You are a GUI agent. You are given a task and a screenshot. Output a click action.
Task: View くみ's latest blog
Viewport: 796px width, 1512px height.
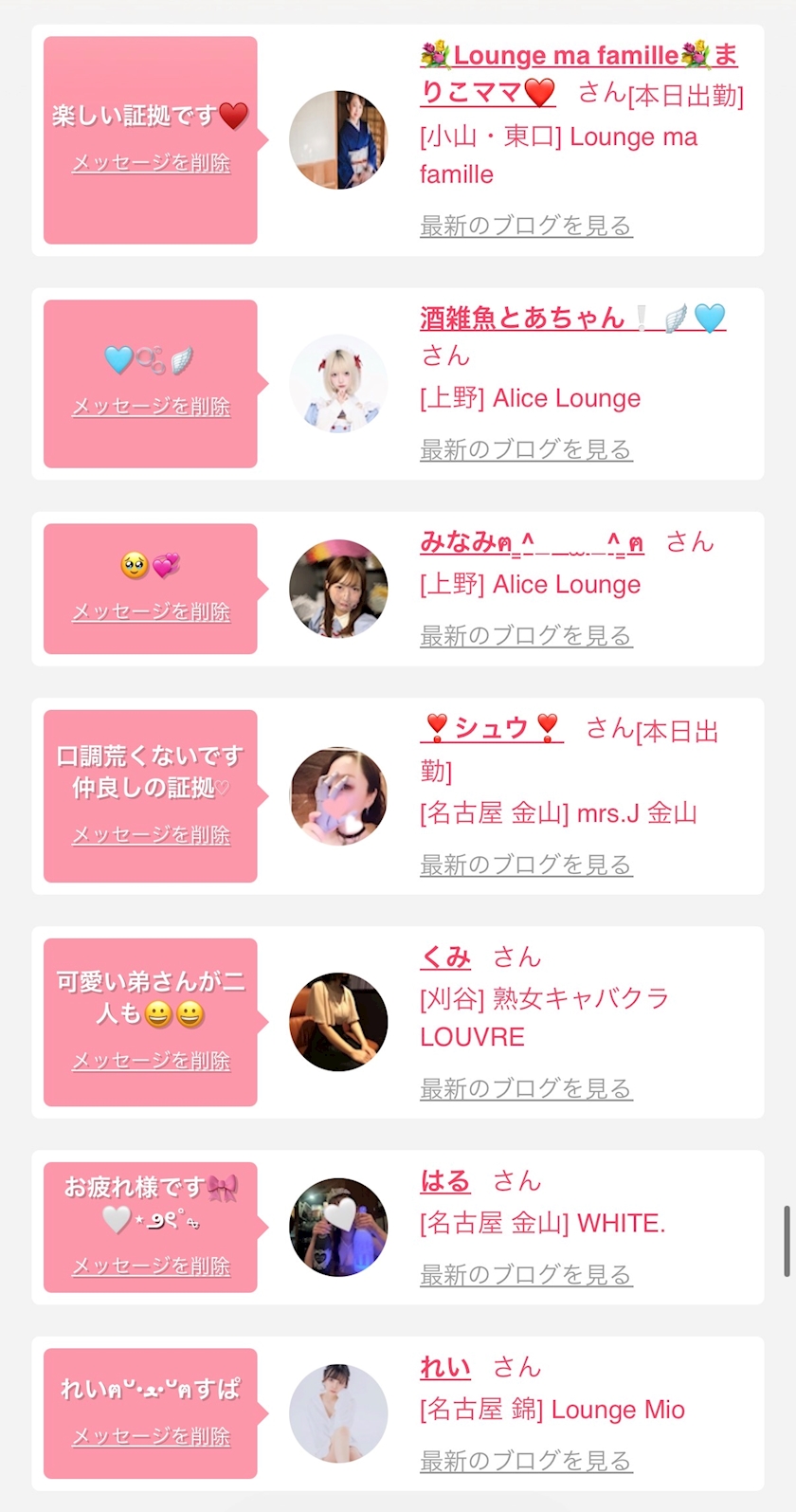[526, 1088]
